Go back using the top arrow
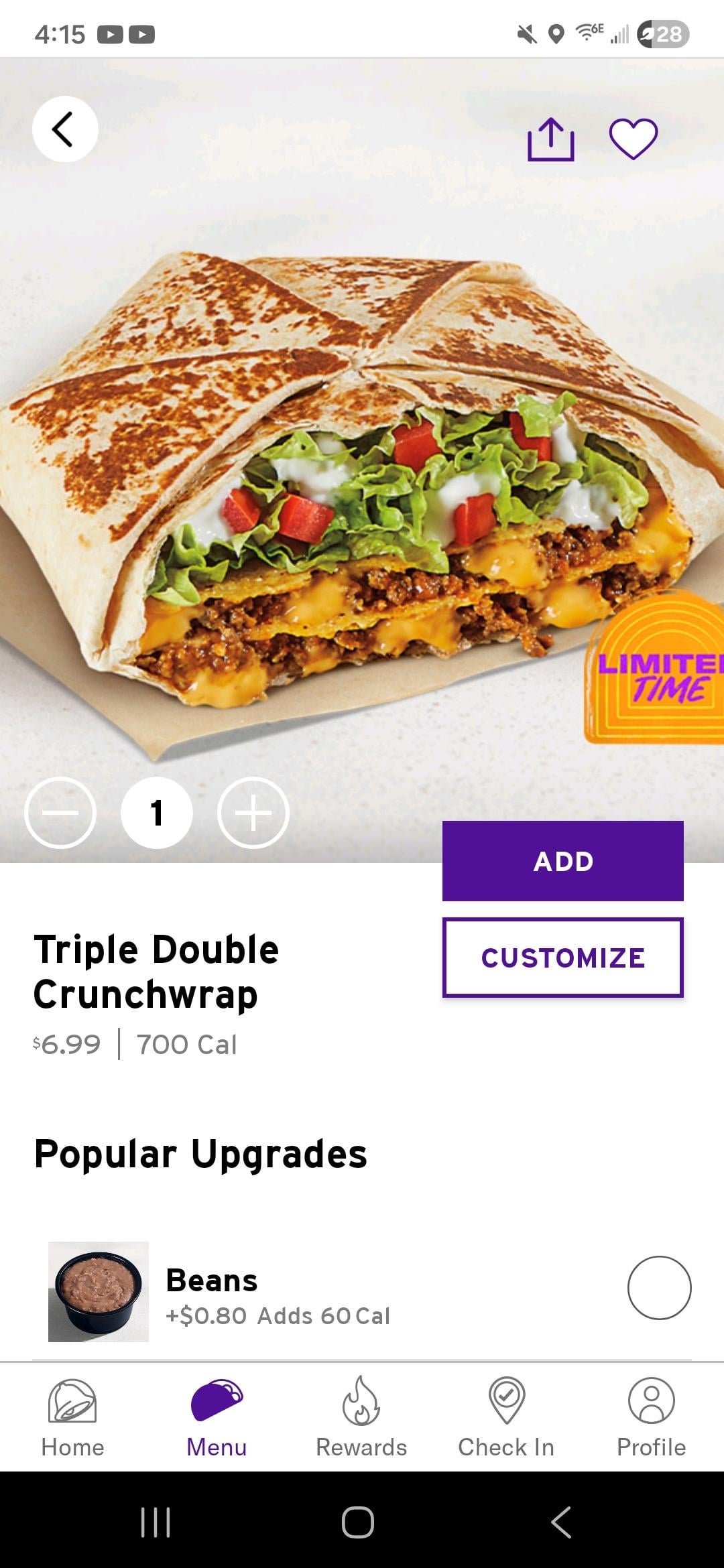This screenshot has width=724, height=1568. tap(64, 129)
